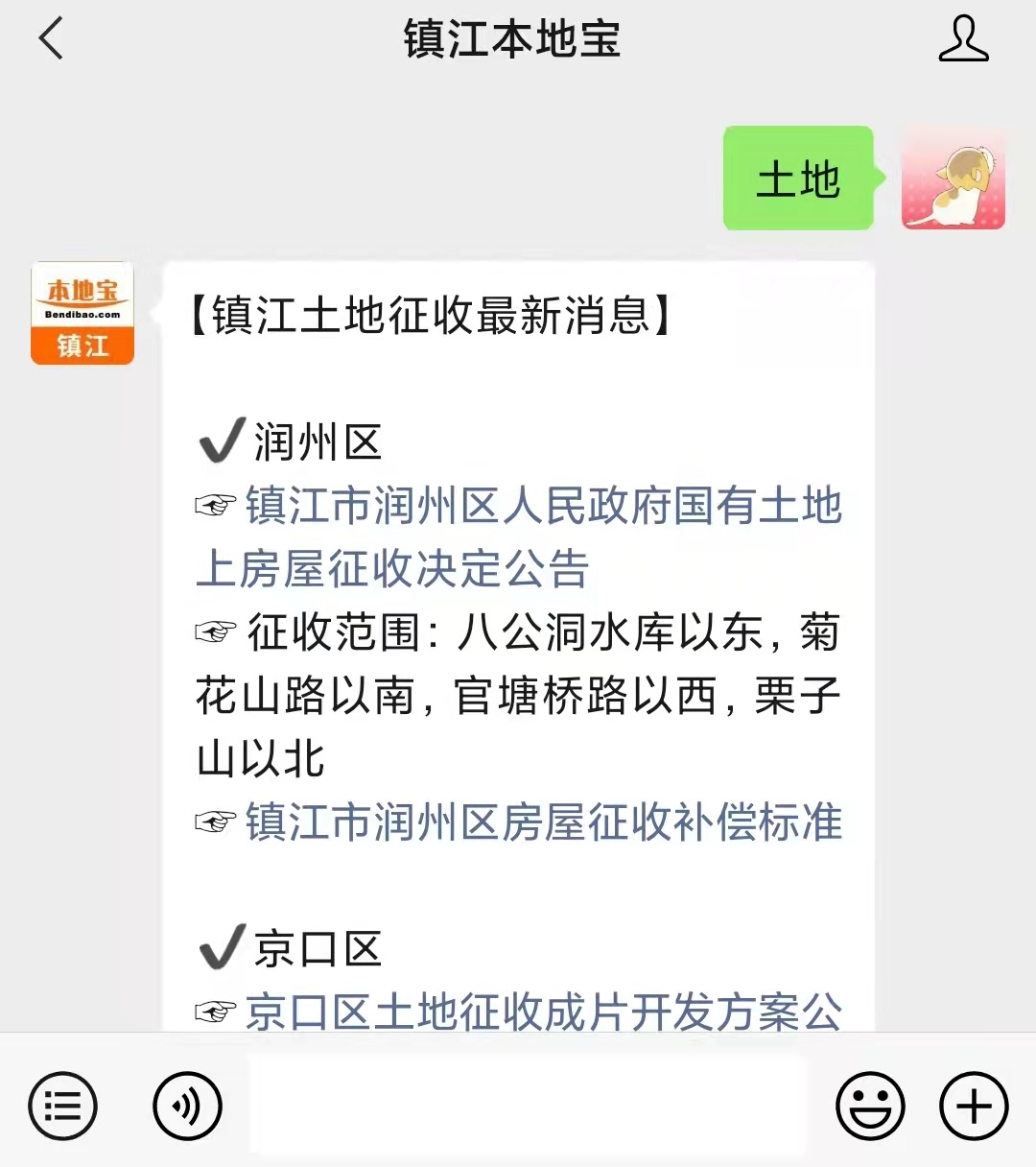Open 京口区土地征收成片开发方案 link
The width and height of the screenshot is (1036, 1167).
click(x=543, y=1011)
